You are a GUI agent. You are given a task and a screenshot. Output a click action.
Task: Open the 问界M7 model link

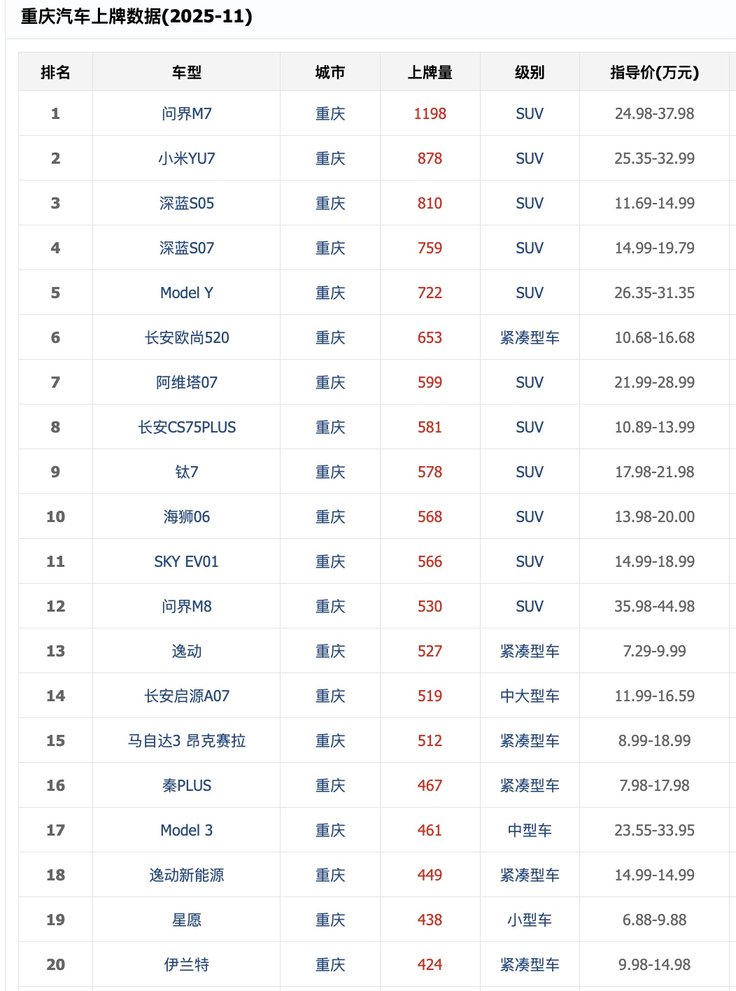(x=186, y=114)
